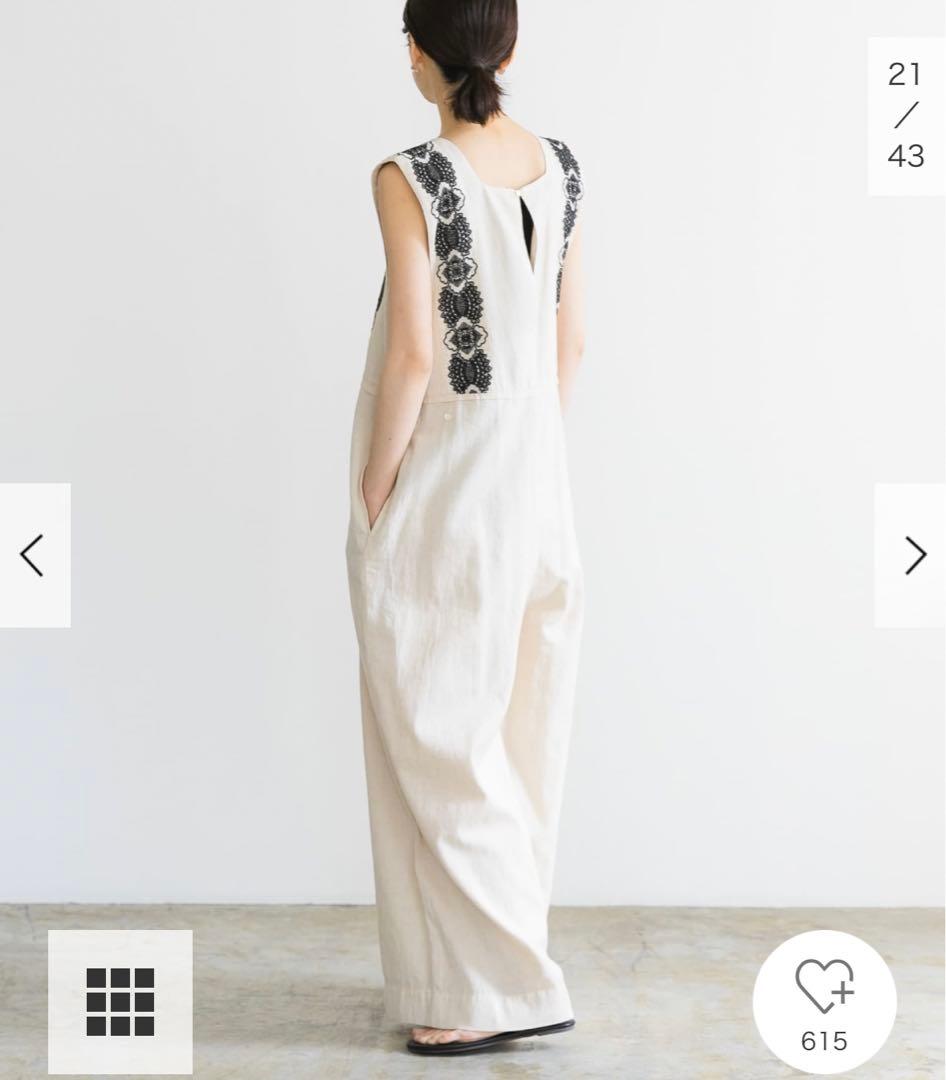
Task: Go to the previous product photo
Action: (x=34, y=555)
